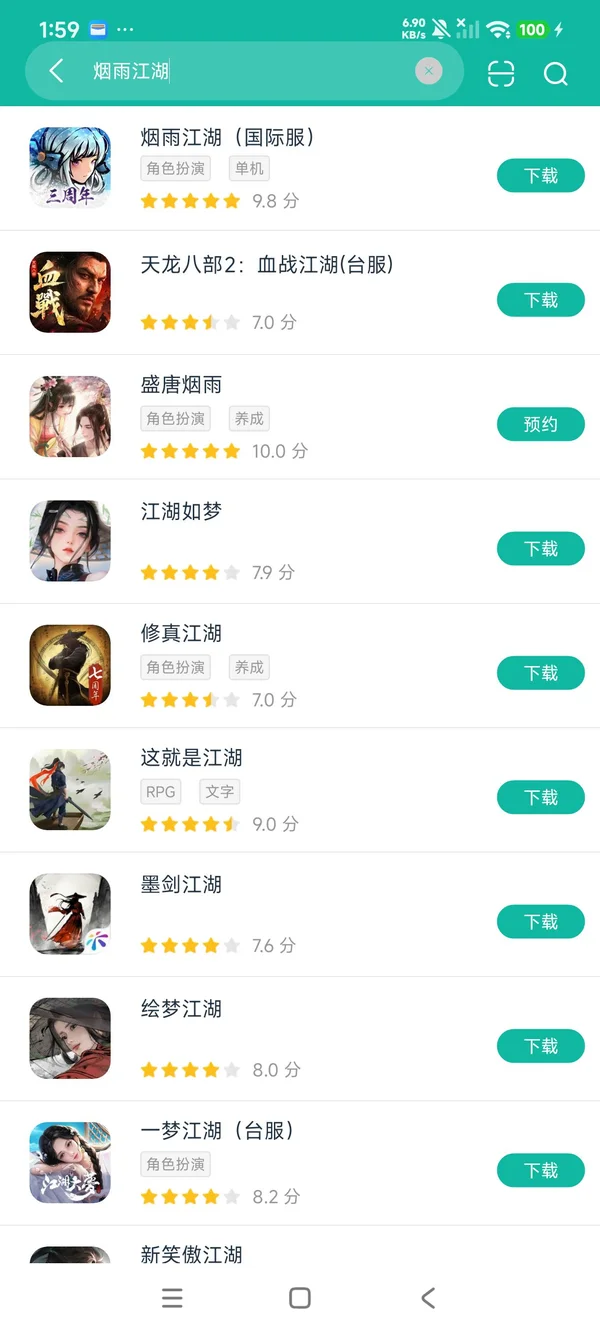The width and height of the screenshot is (600, 1333).
Task: Download 这就是江湖
Action: [x=540, y=798]
